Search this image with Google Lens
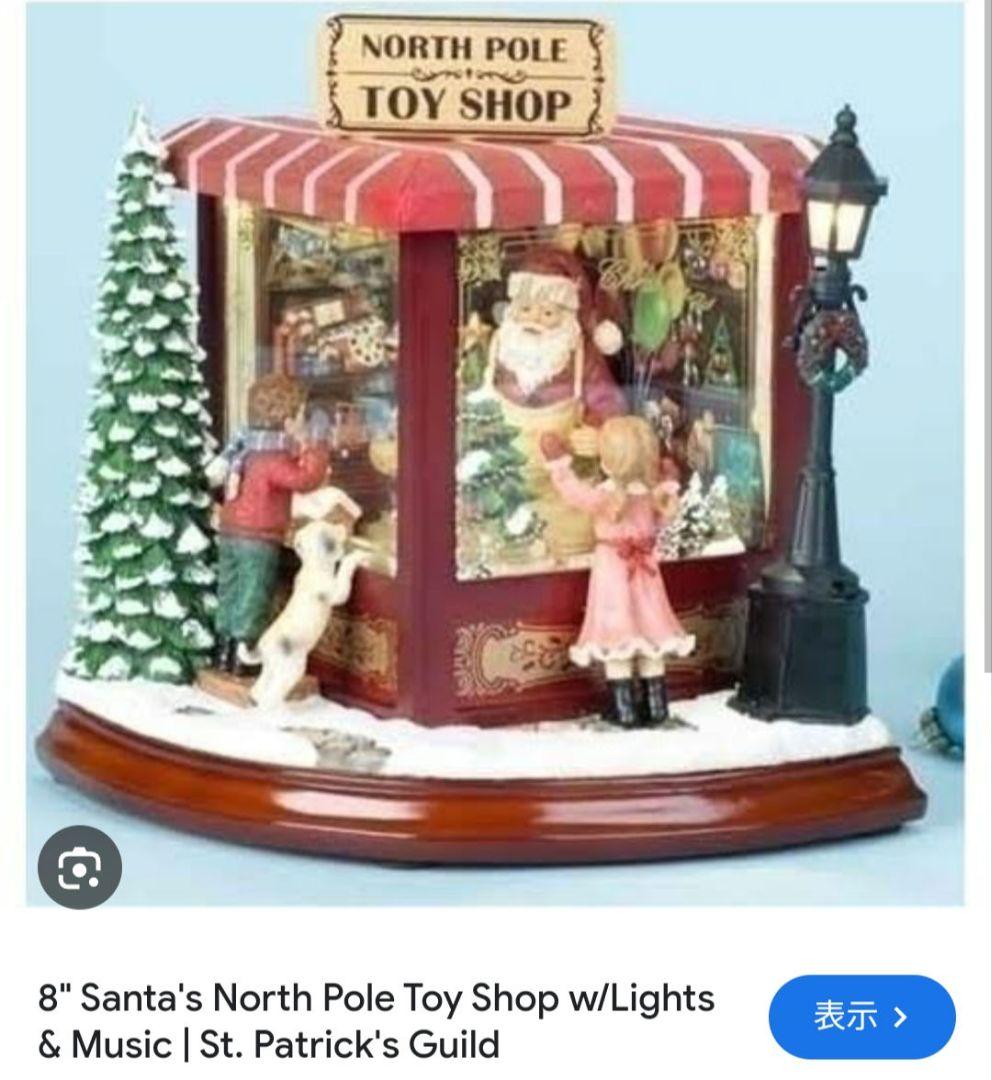Image resolution: width=992 pixels, height=1080 pixels. point(79,867)
